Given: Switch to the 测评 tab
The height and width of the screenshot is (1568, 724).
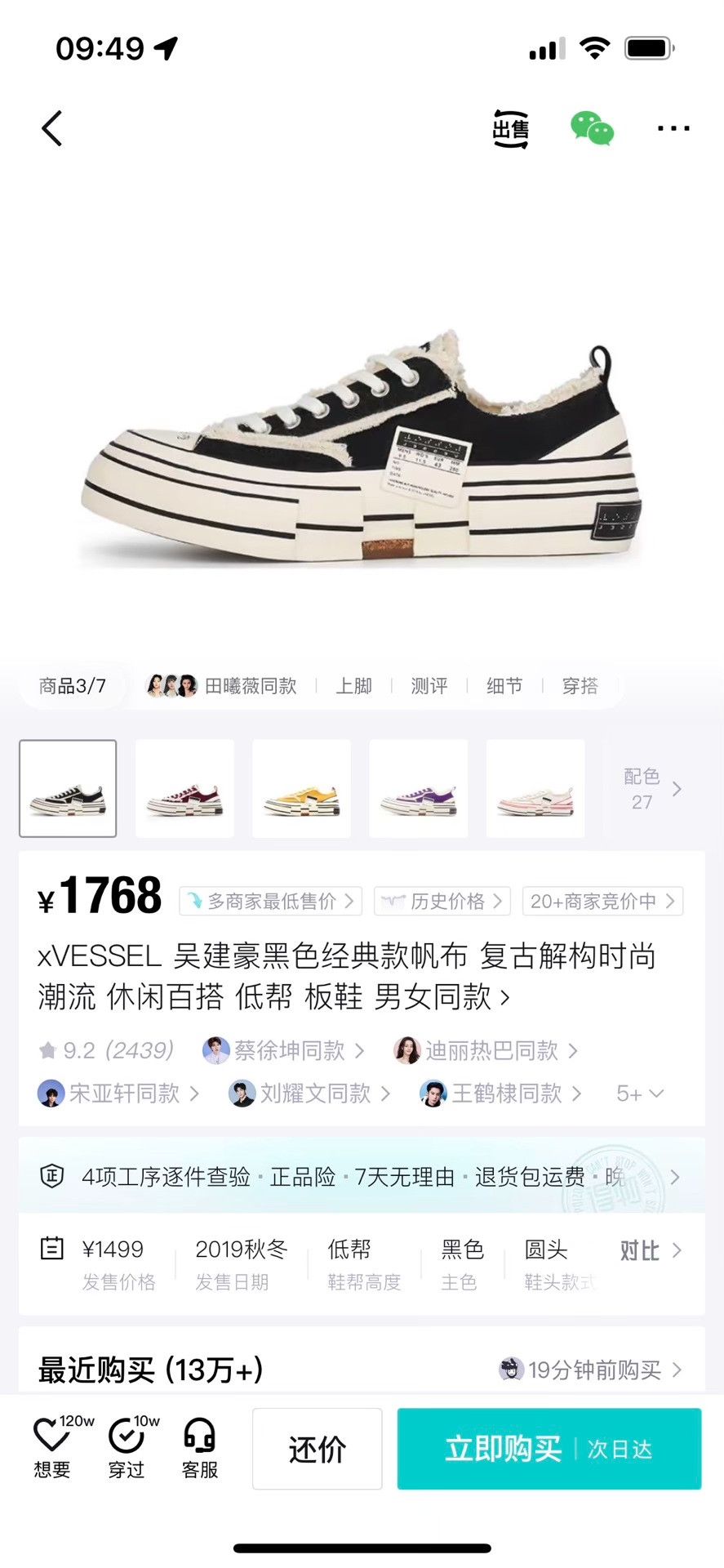Looking at the screenshot, I should 429,686.
